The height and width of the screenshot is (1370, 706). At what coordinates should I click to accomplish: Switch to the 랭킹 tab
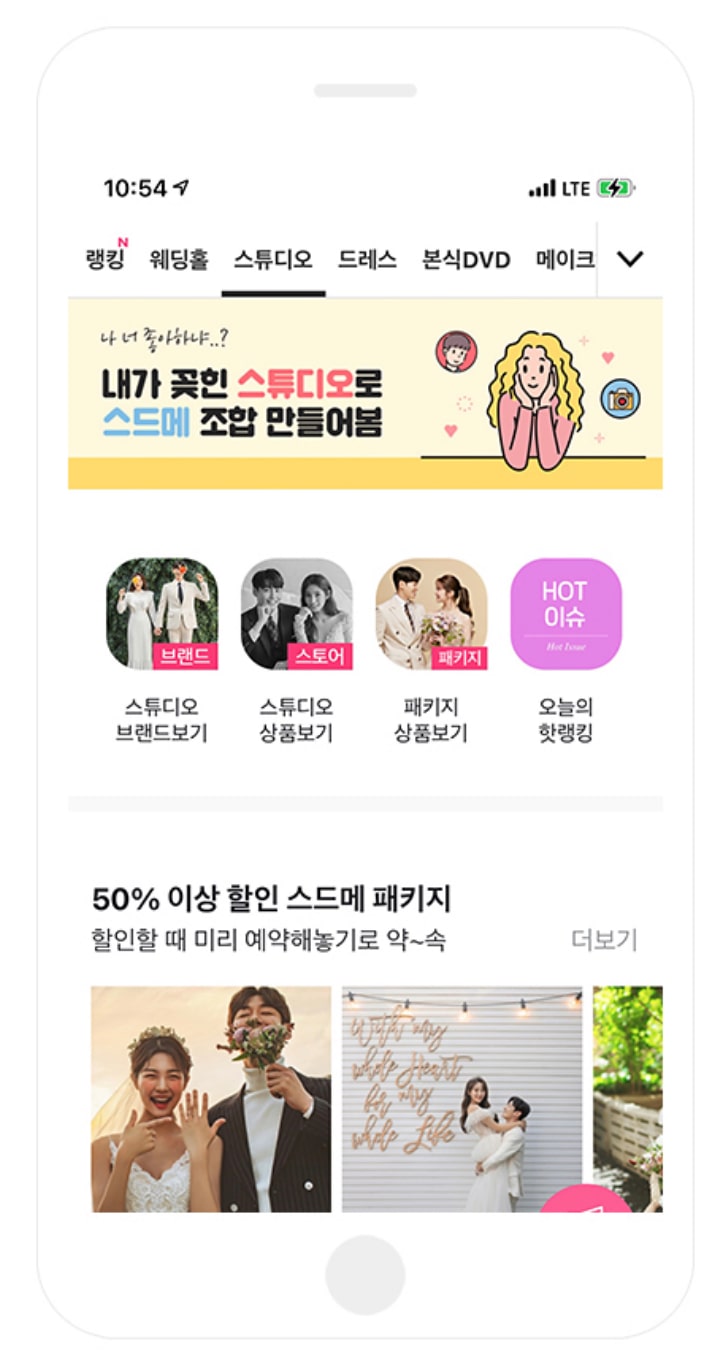click(104, 260)
